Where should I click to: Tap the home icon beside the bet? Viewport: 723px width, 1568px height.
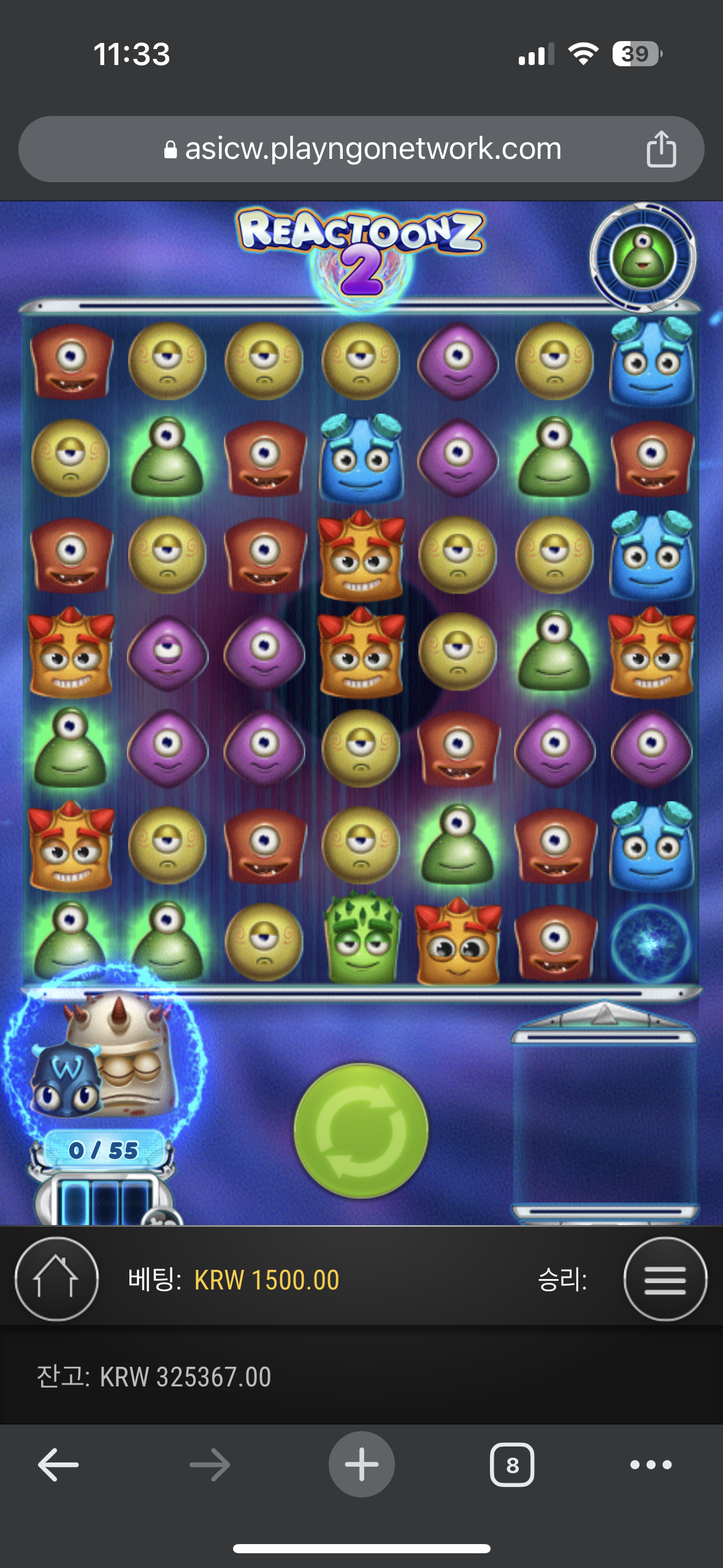point(56,1279)
